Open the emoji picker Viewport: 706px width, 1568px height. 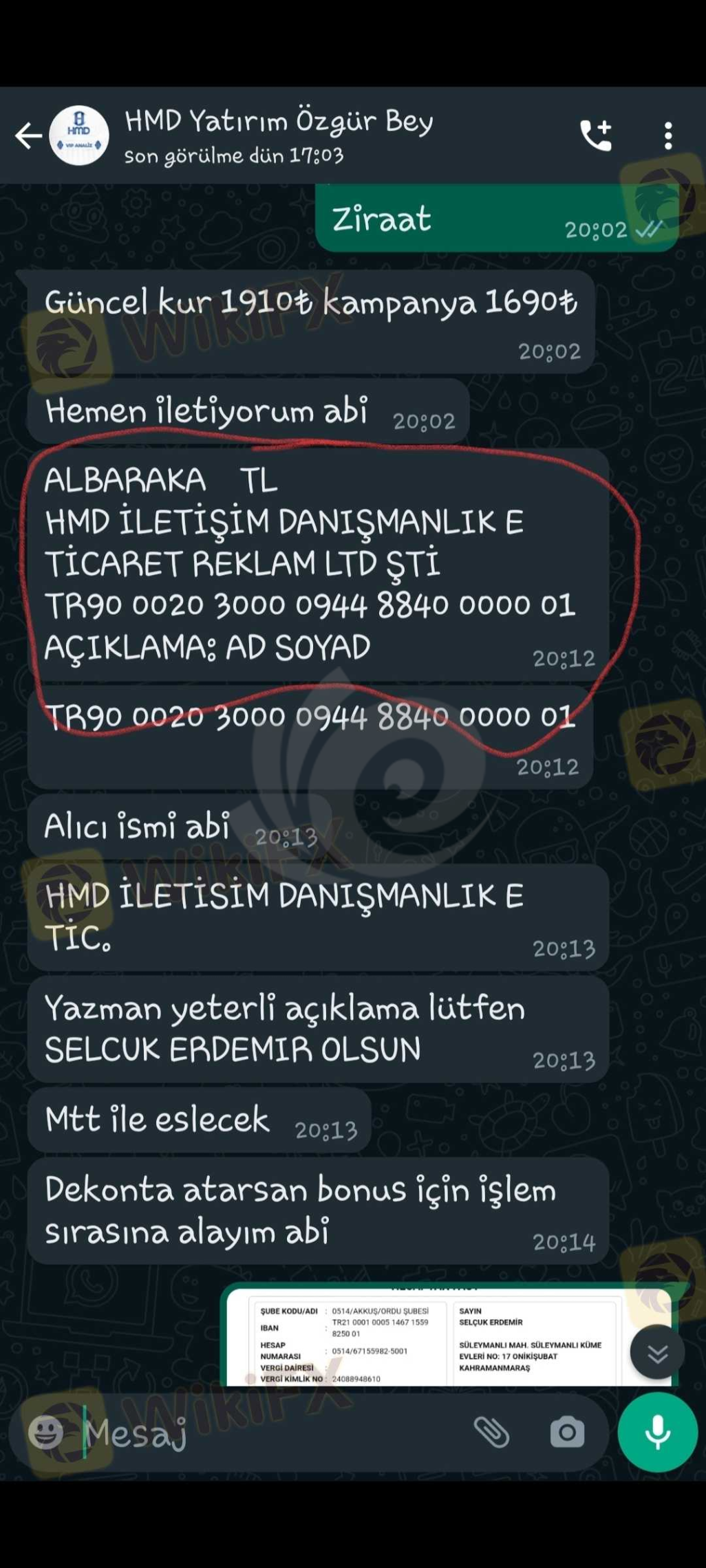pos(46,1433)
